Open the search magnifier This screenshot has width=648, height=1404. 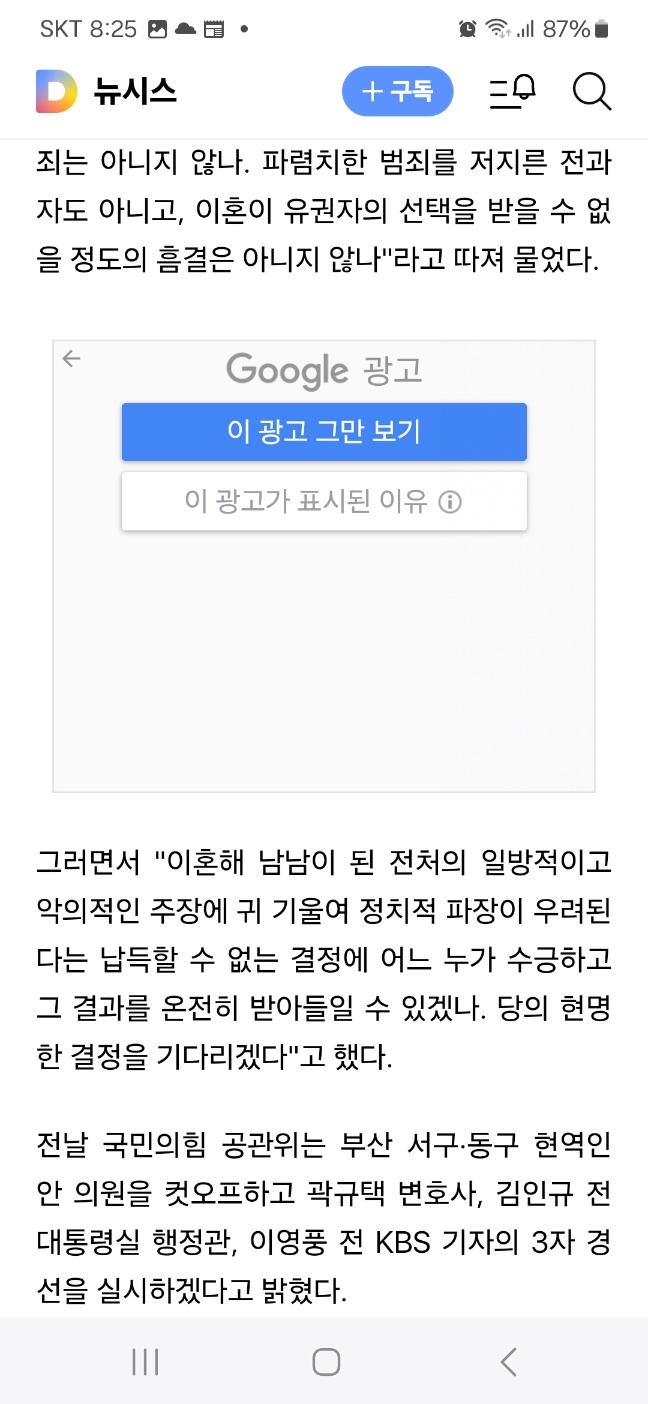pyautogui.click(x=591, y=92)
